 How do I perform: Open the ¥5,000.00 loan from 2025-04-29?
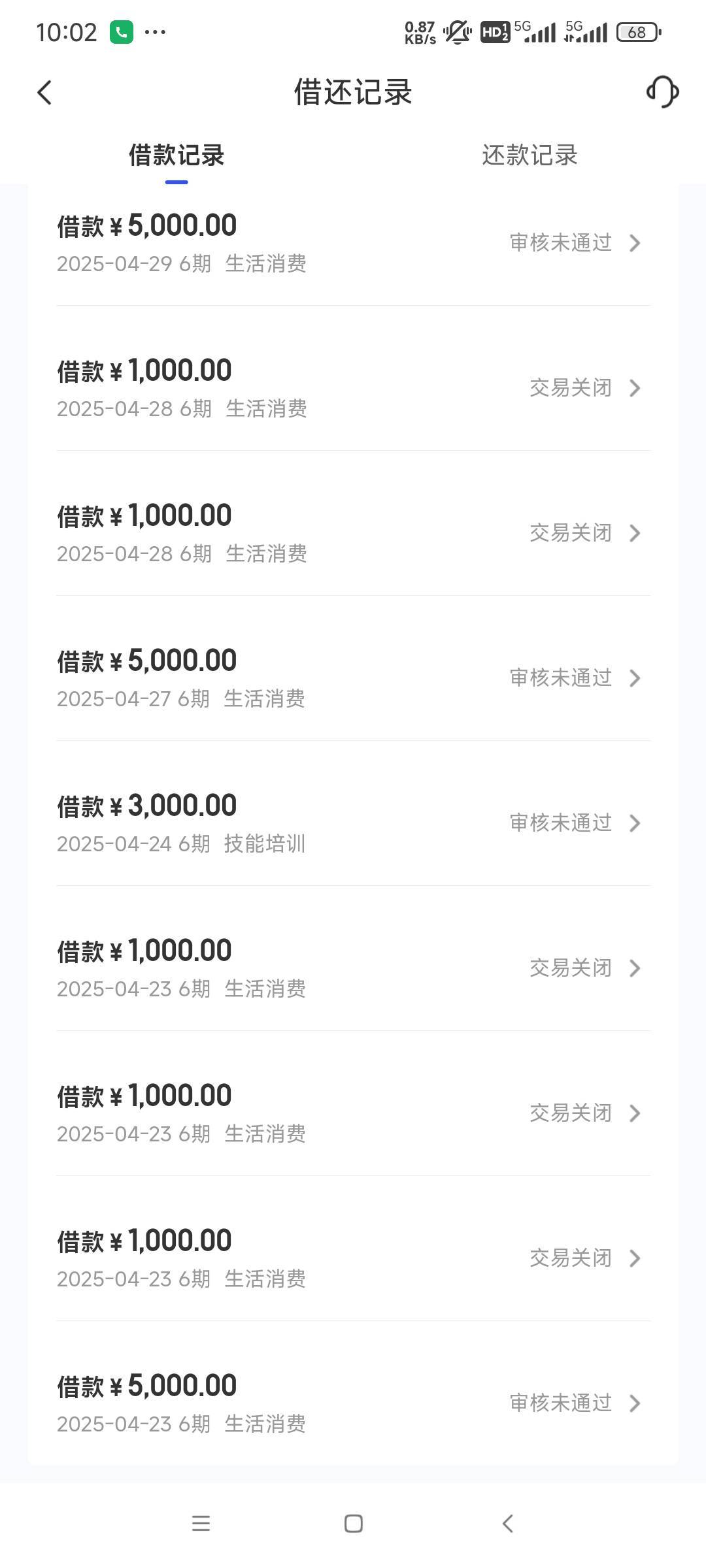(x=353, y=244)
